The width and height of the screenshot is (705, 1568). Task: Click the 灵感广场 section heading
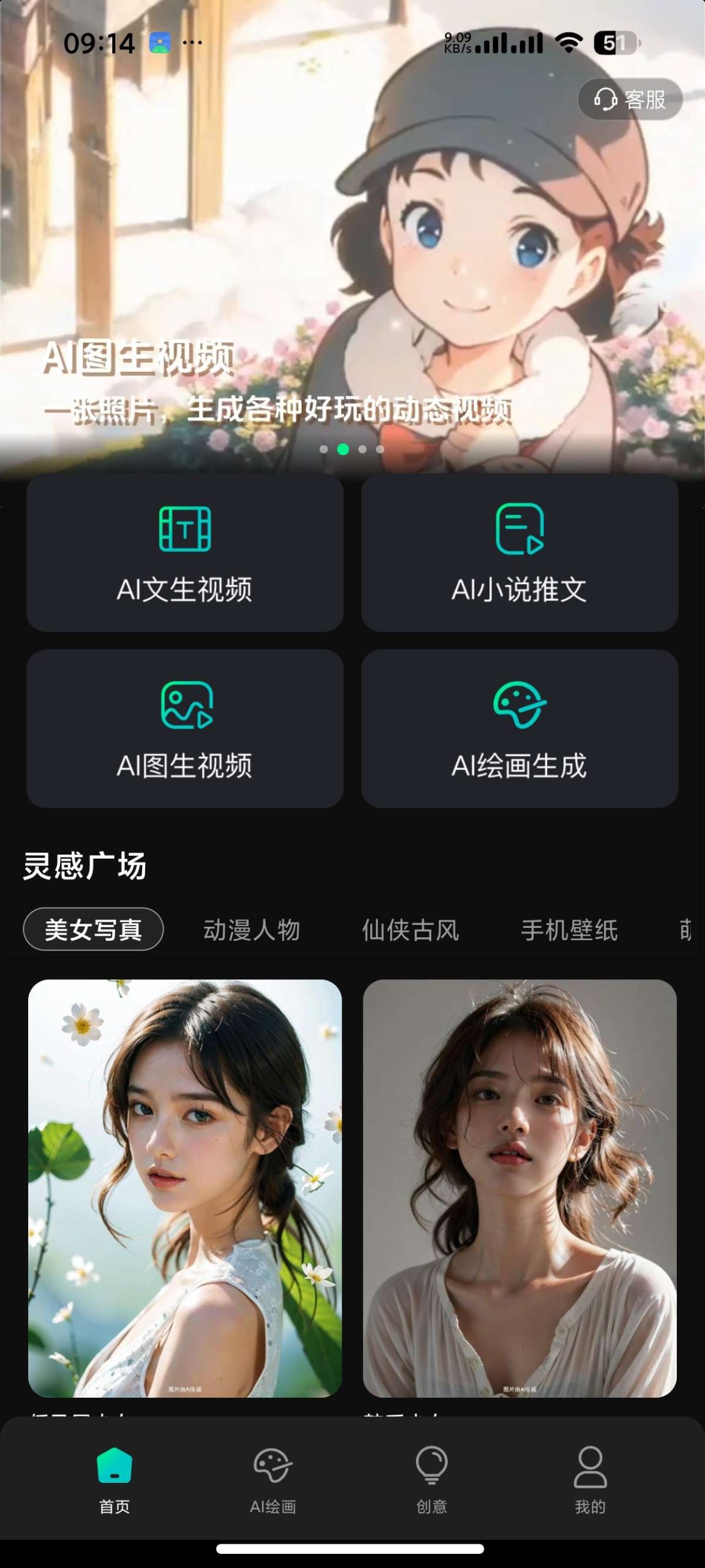[x=85, y=866]
